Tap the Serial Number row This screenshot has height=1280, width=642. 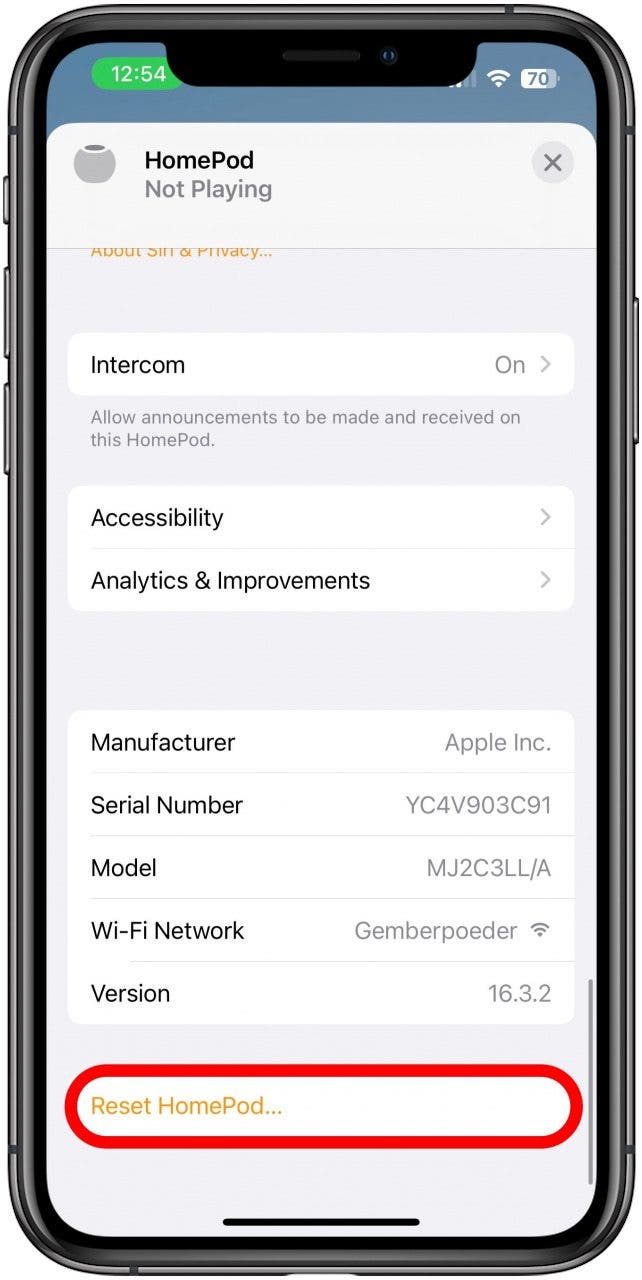[320, 806]
